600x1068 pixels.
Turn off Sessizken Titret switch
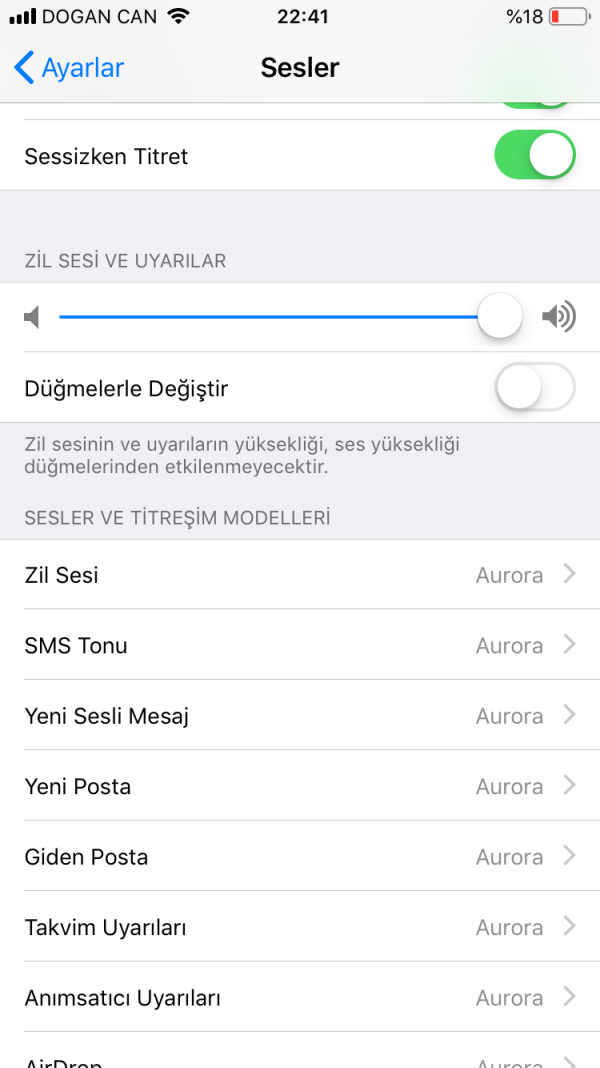[534, 157]
